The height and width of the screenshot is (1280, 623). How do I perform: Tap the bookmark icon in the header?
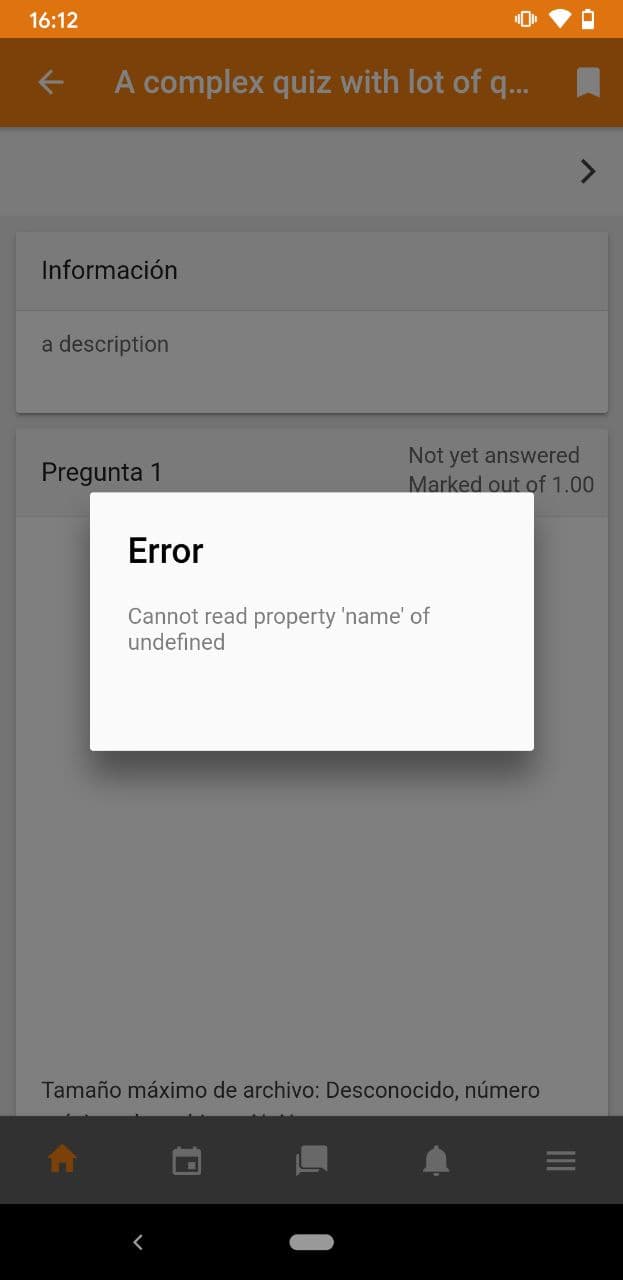pyautogui.click(x=588, y=82)
